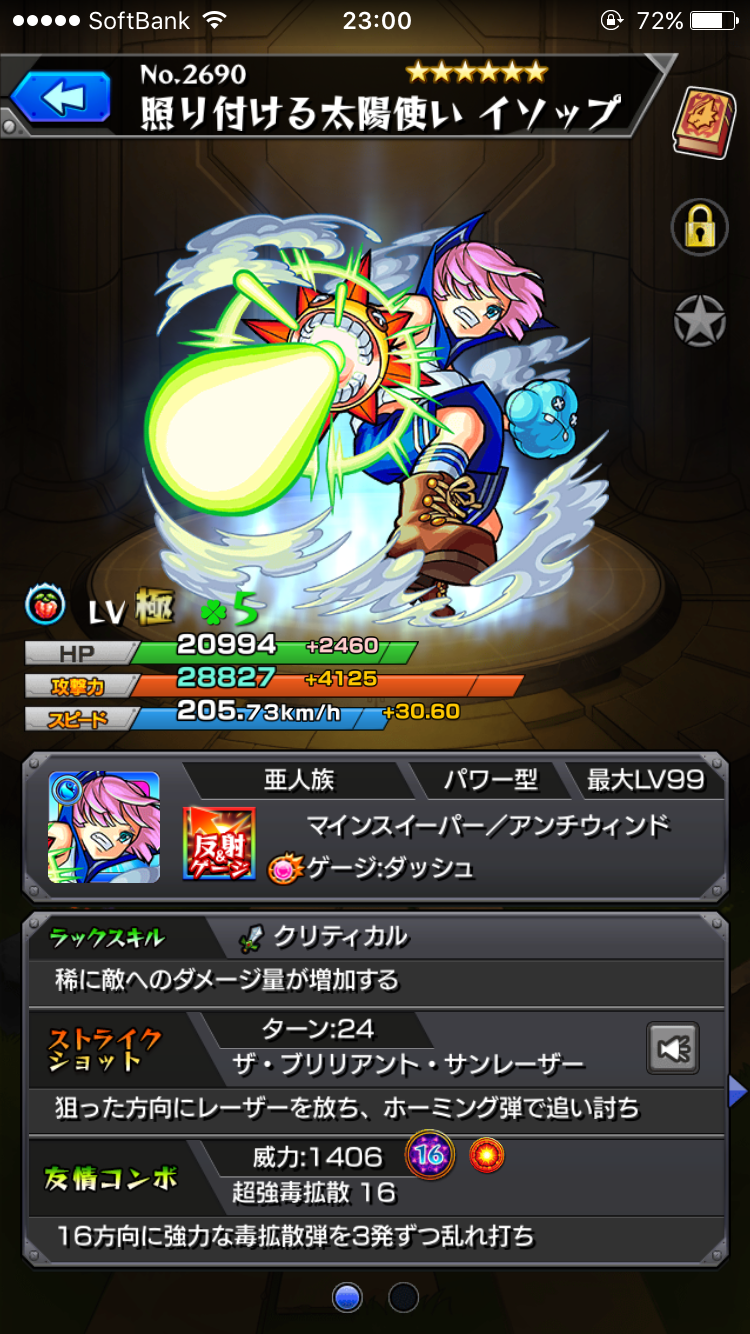Open the monster encyclopedia book icon
This screenshot has height=1334, width=750.
[x=705, y=121]
